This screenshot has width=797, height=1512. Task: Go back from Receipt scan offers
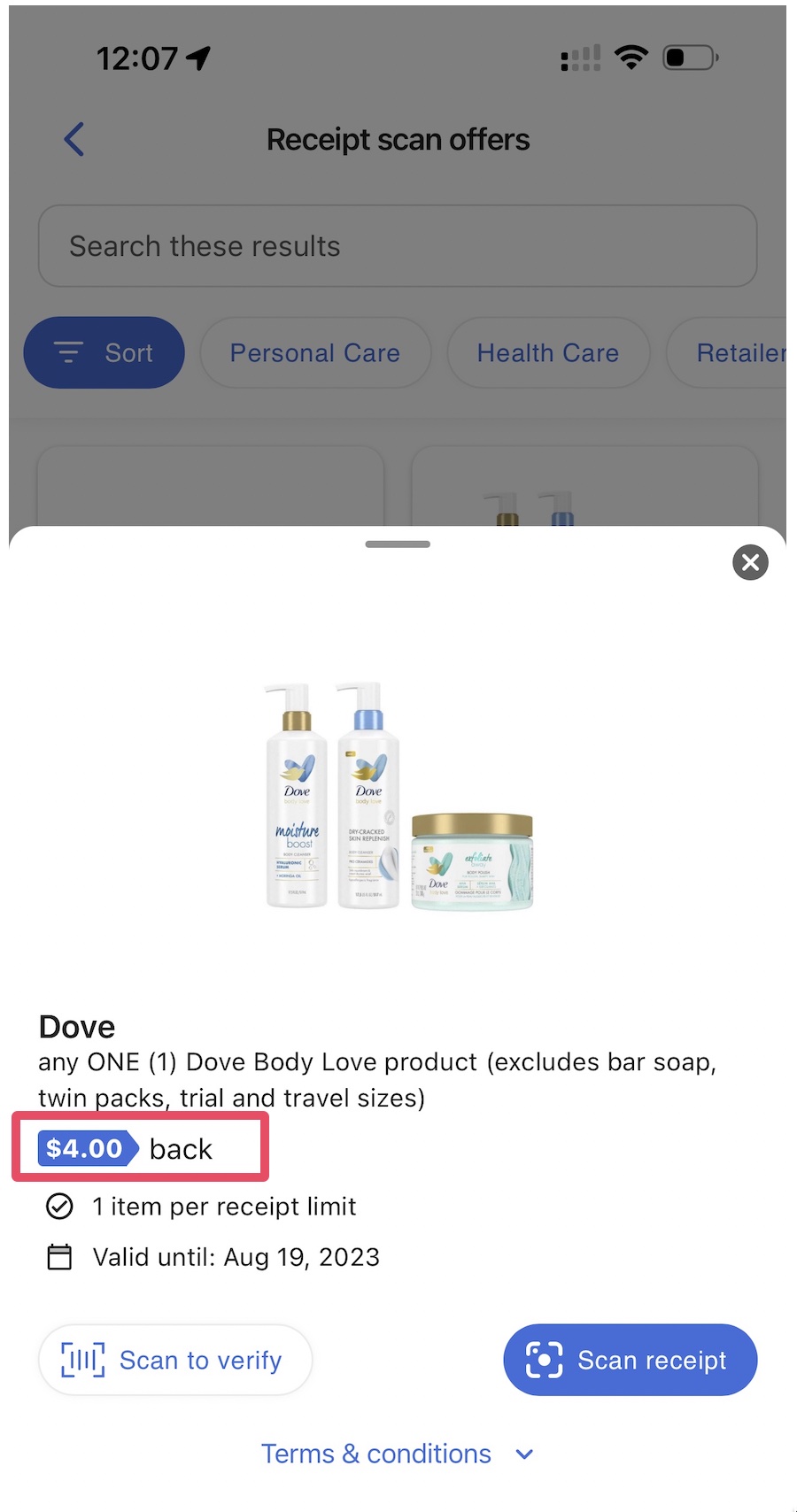(74, 139)
